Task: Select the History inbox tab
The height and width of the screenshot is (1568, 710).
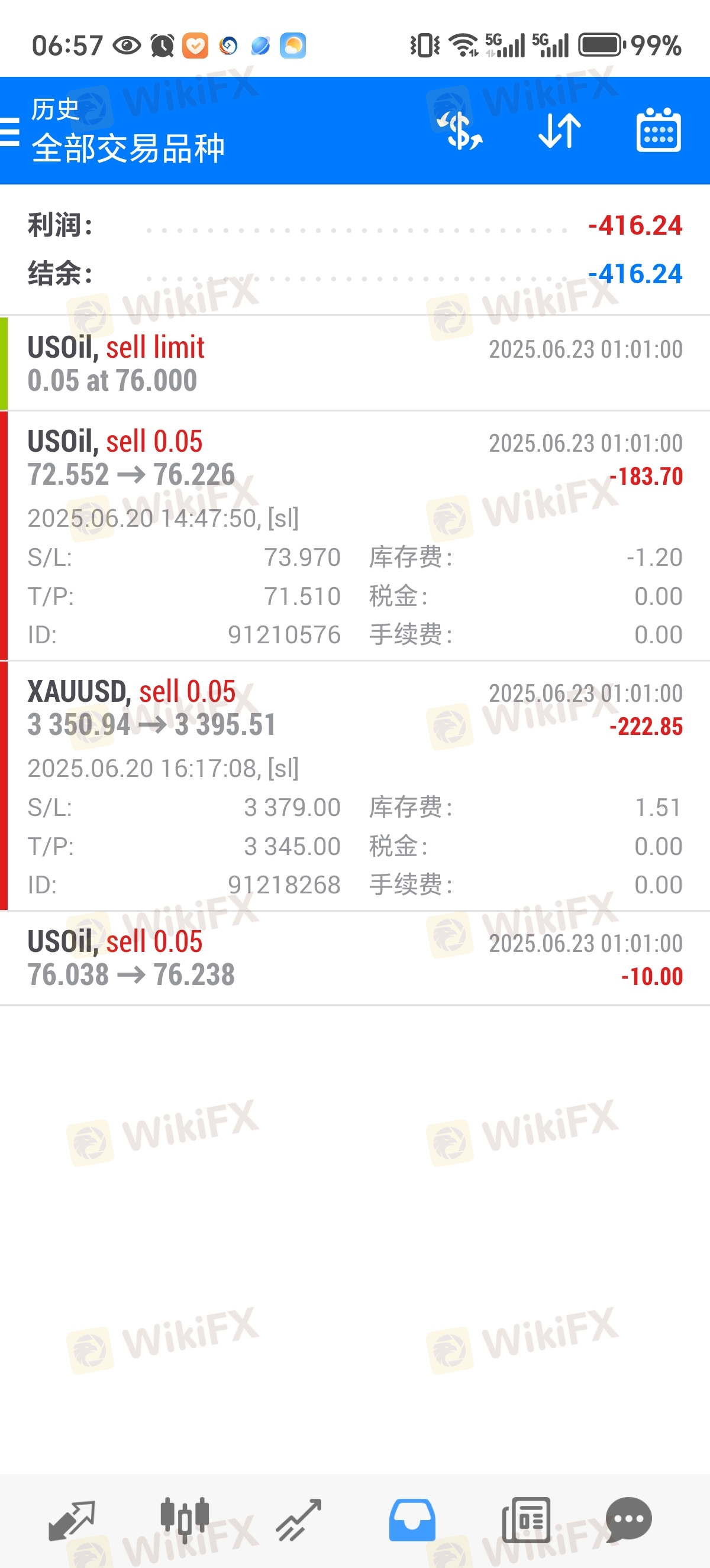Action: click(412, 1520)
